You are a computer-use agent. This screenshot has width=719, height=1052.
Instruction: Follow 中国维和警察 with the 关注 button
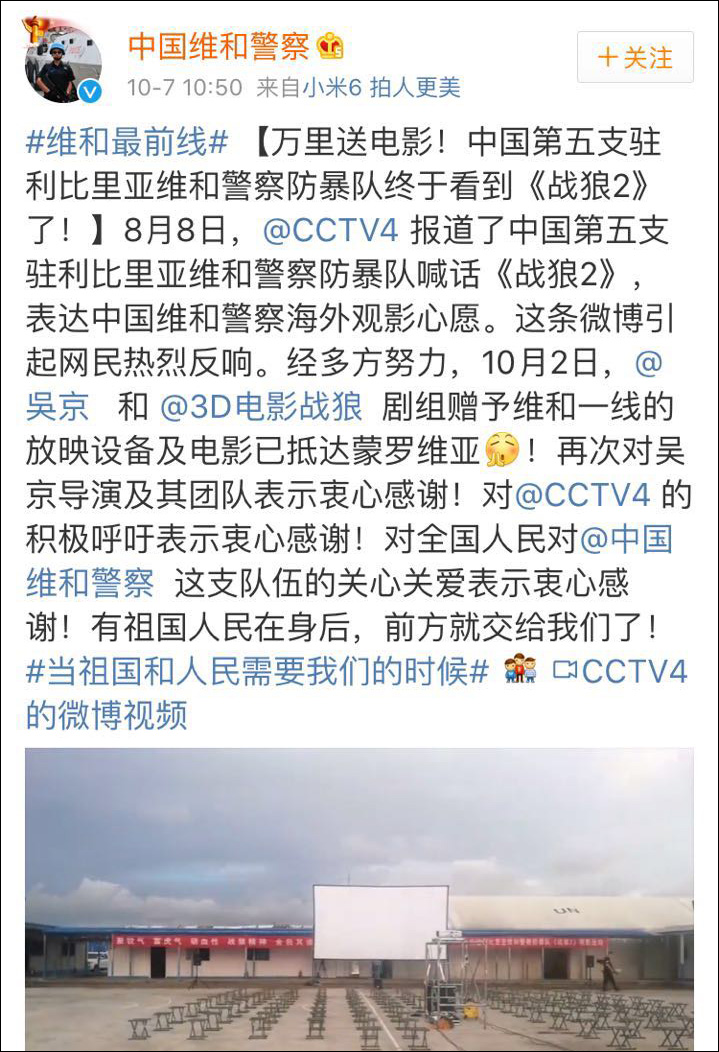point(635,57)
